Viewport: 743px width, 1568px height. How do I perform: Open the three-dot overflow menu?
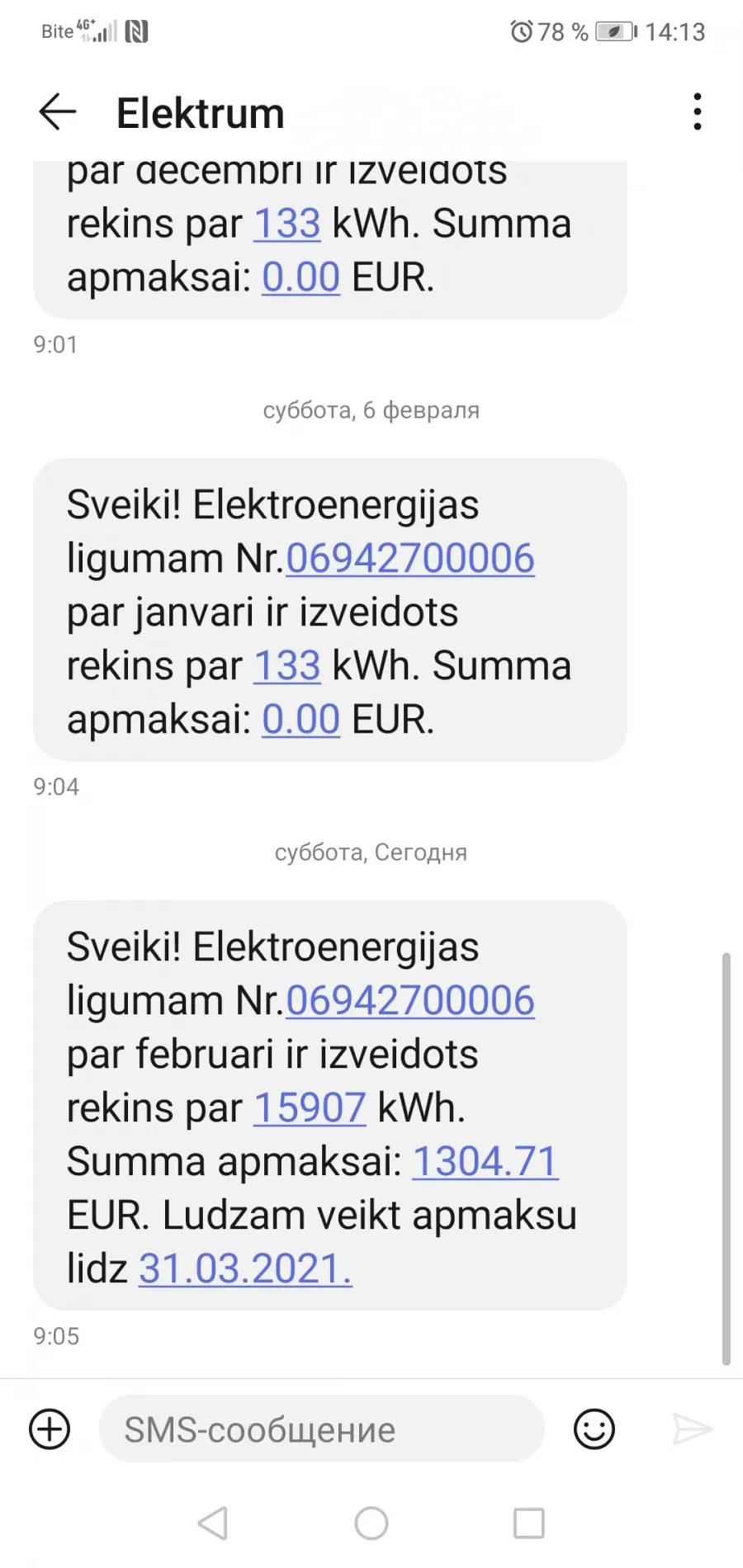pyautogui.click(x=698, y=111)
